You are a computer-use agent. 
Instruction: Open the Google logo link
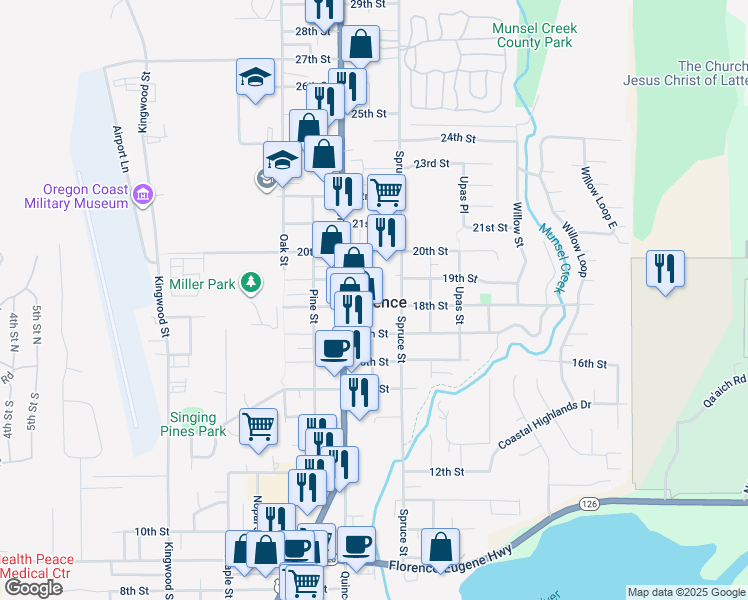[33, 588]
